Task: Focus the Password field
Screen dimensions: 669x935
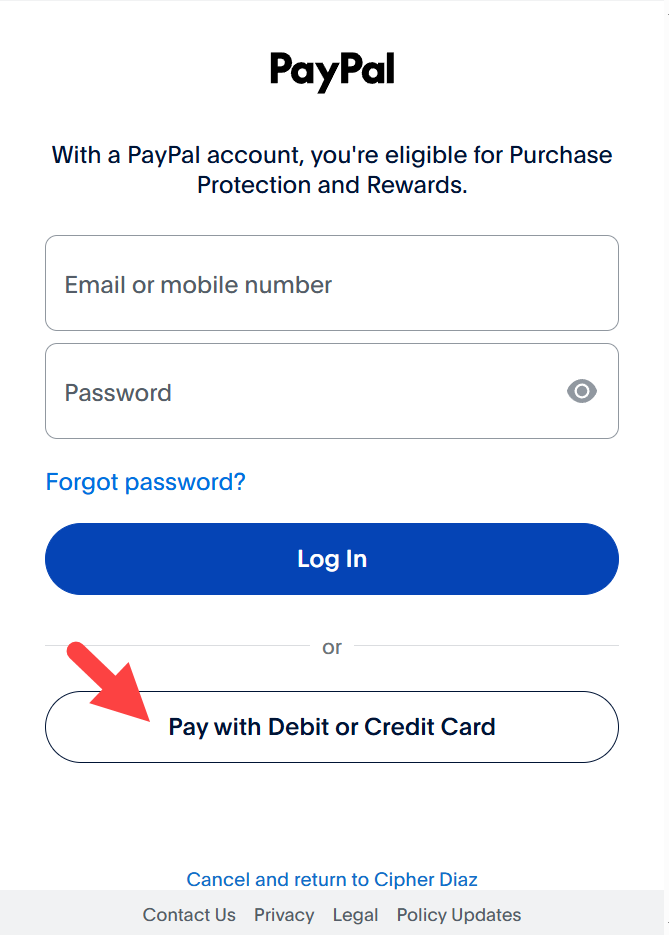Action: (300, 392)
